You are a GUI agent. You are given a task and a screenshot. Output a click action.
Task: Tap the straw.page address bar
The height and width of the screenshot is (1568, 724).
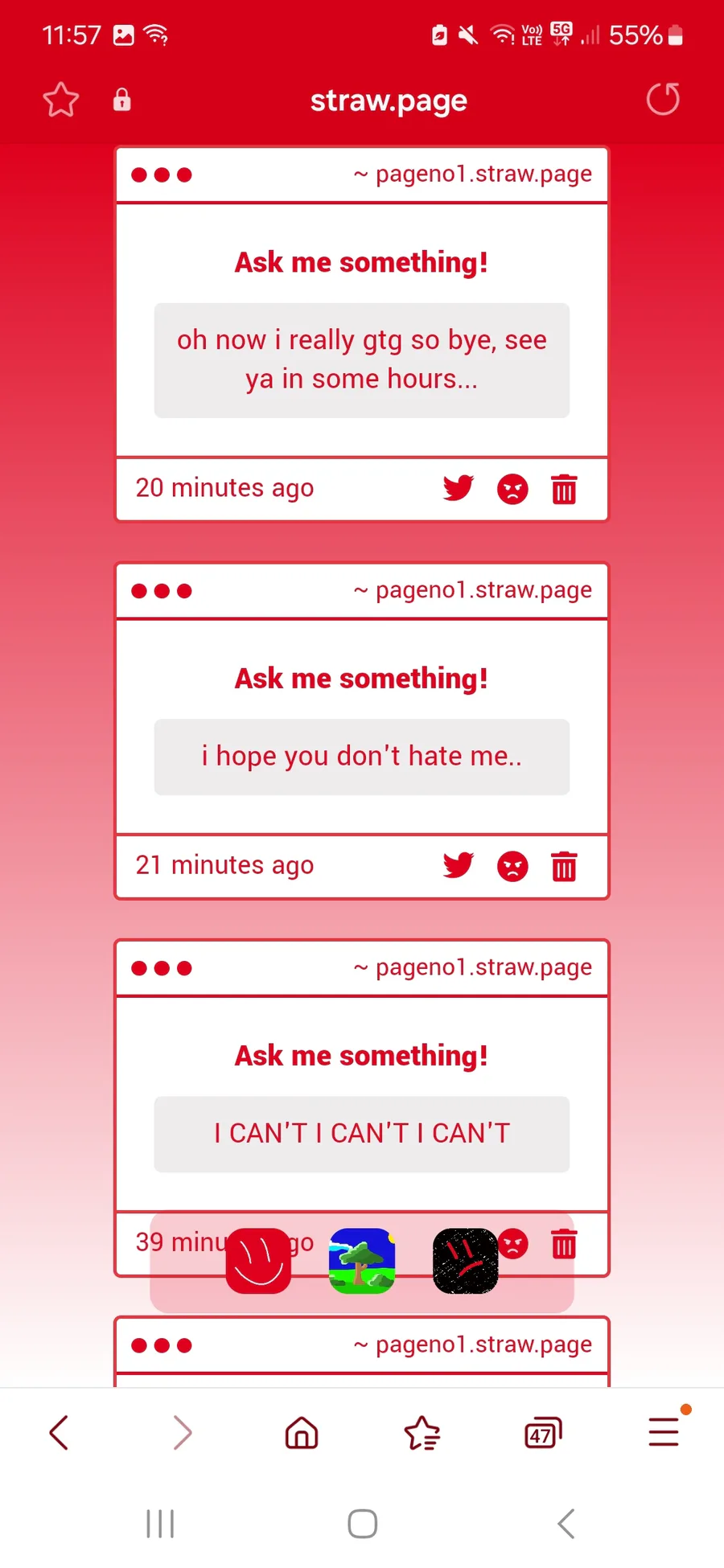click(389, 101)
